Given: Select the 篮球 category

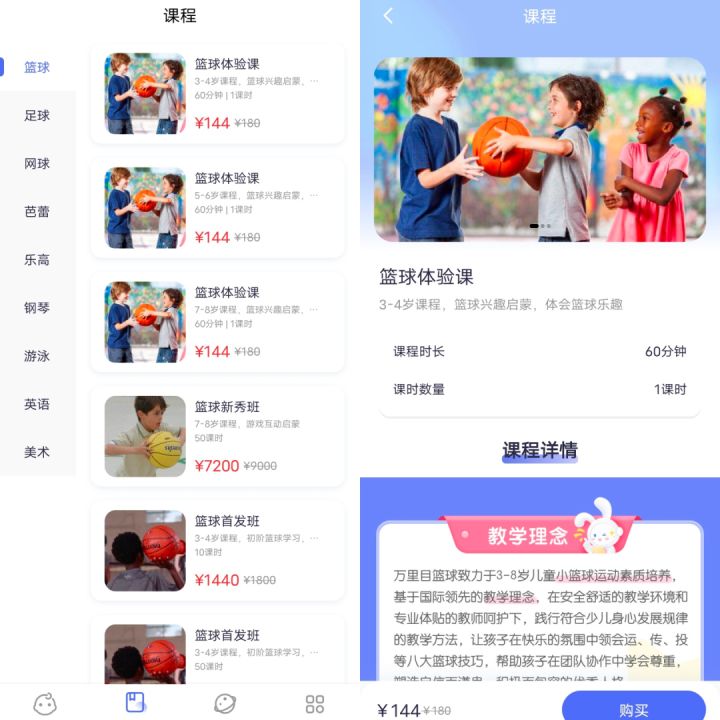Looking at the screenshot, I should click(x=37, y=68).
